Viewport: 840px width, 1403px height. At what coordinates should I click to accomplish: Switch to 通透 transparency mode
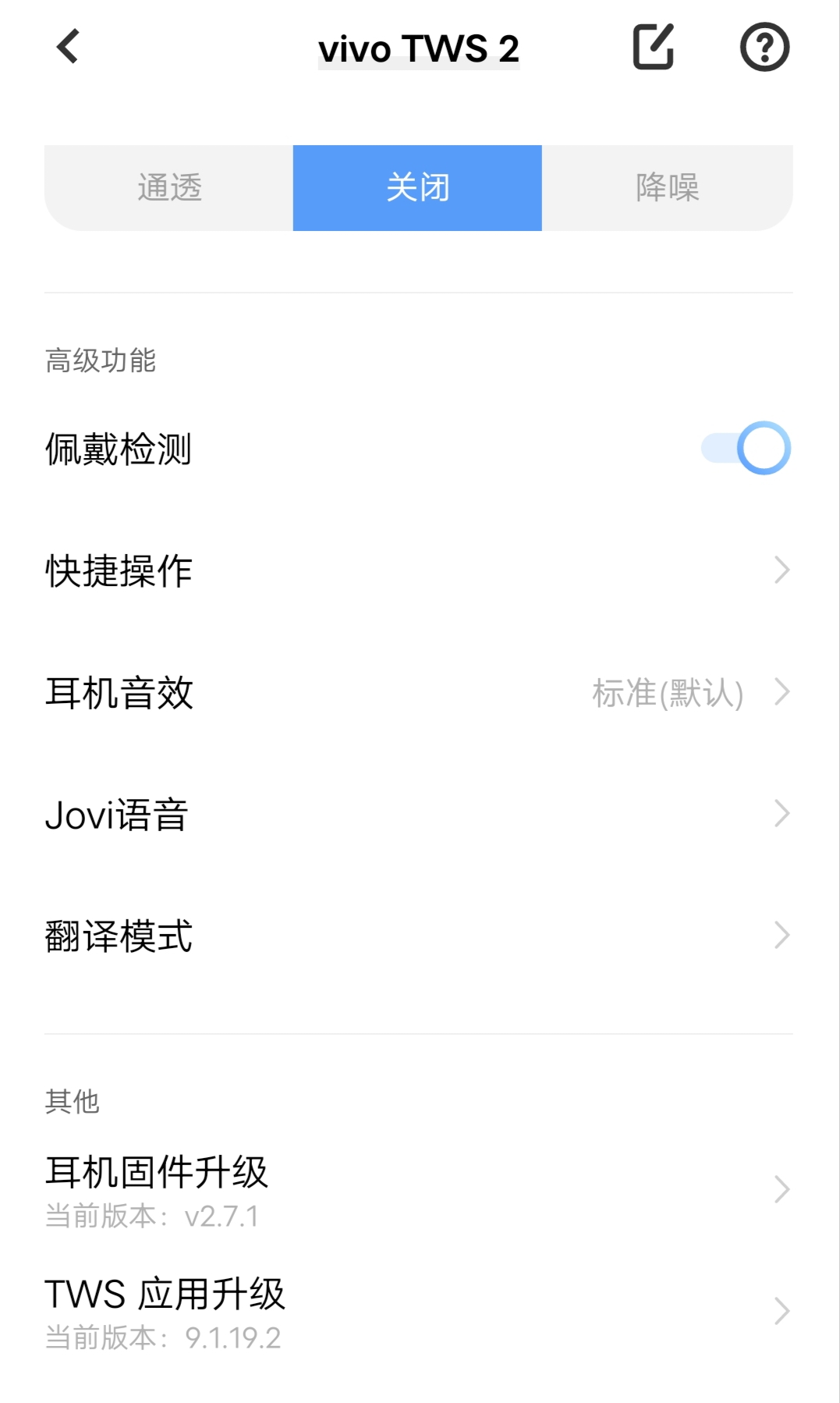pos(169,188)
